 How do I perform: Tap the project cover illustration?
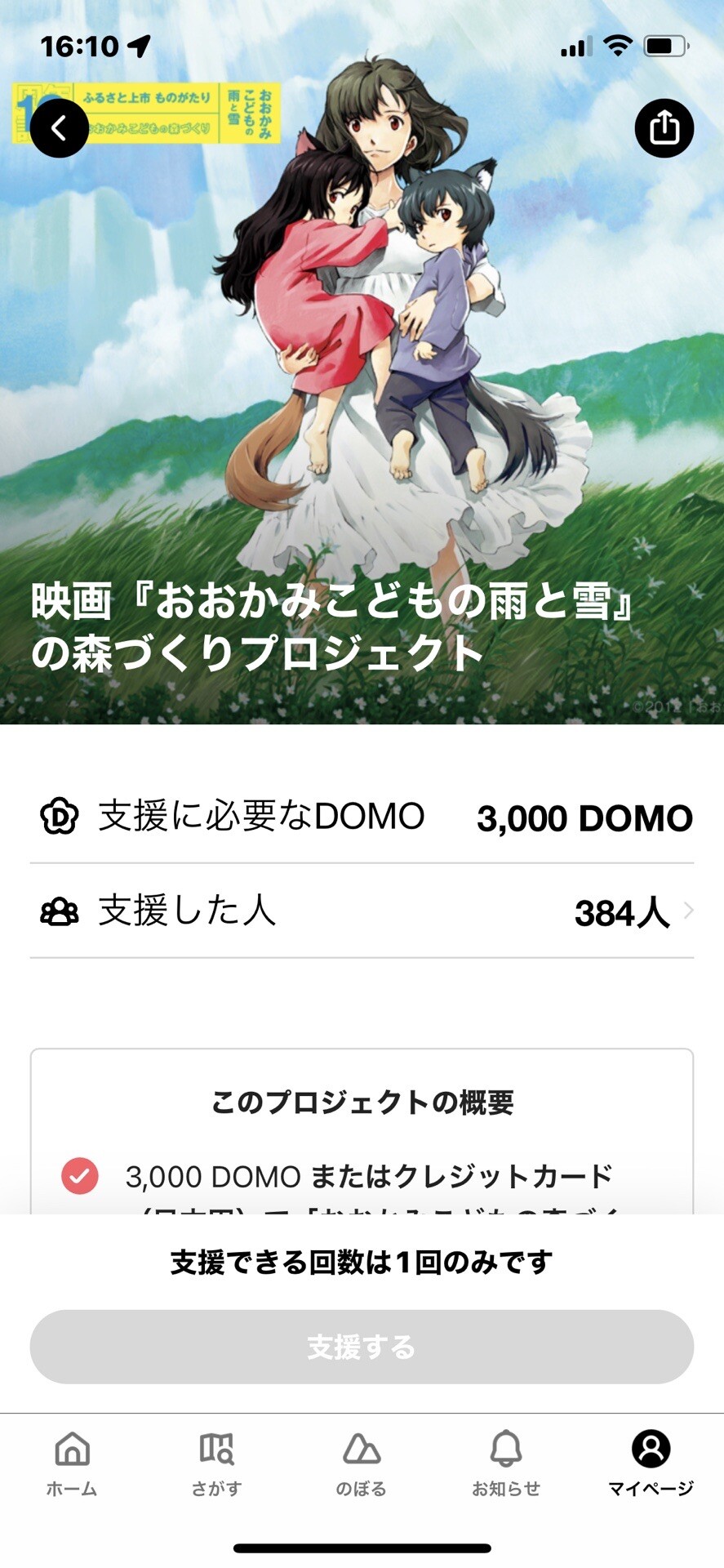coord(362,367)
